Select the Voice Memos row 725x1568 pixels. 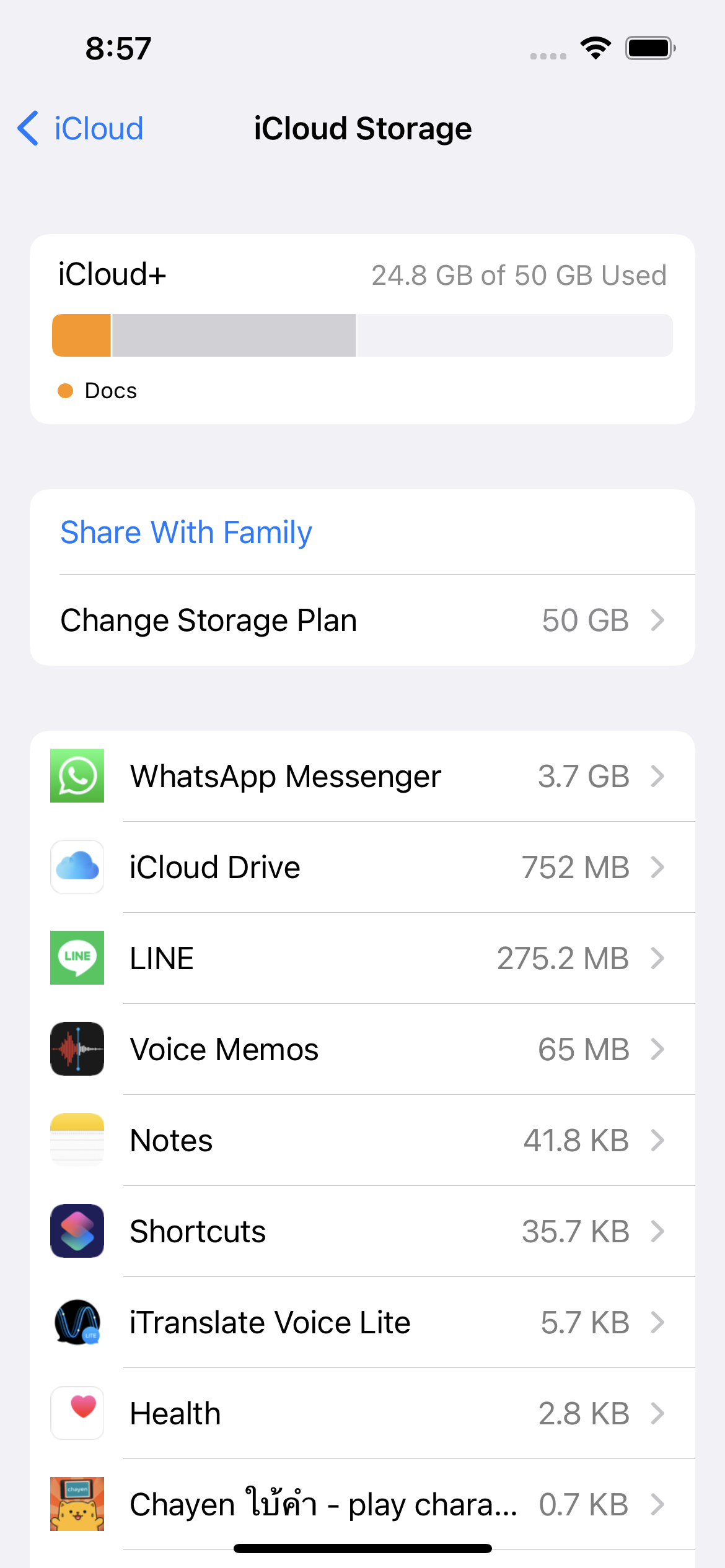pyautogui.click(x=362, y=1049)
